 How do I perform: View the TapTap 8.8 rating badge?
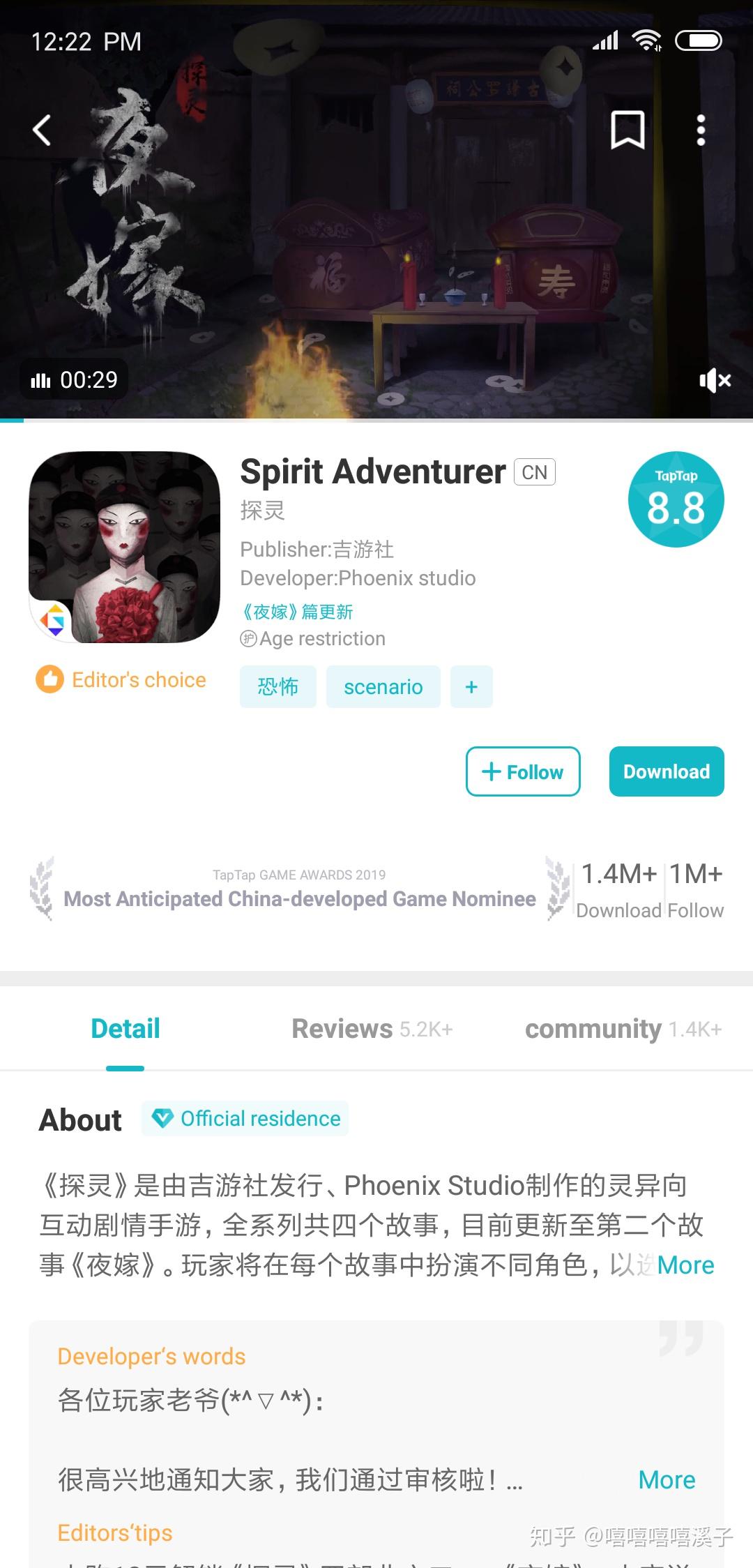pos(676,499)
